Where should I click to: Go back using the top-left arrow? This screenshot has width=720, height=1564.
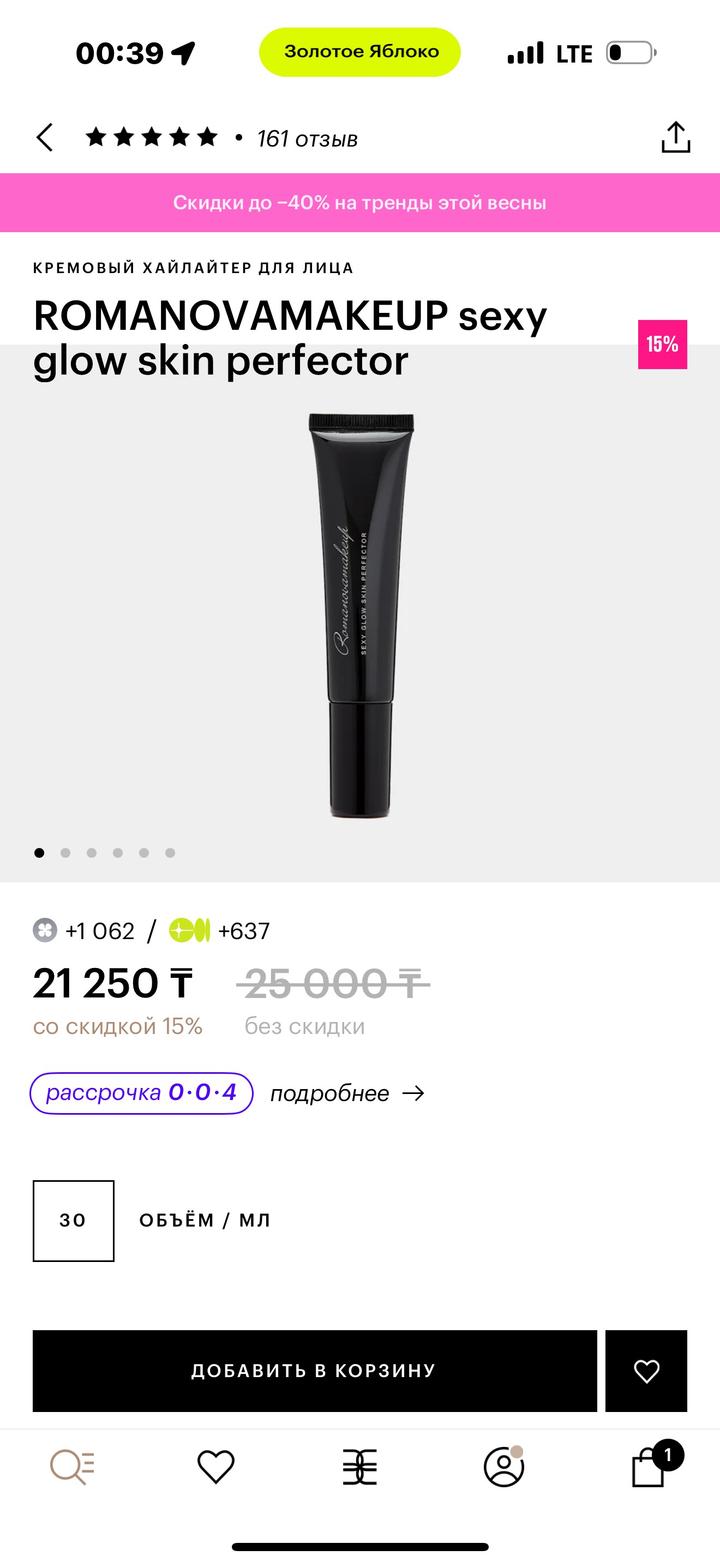(44, 138)
